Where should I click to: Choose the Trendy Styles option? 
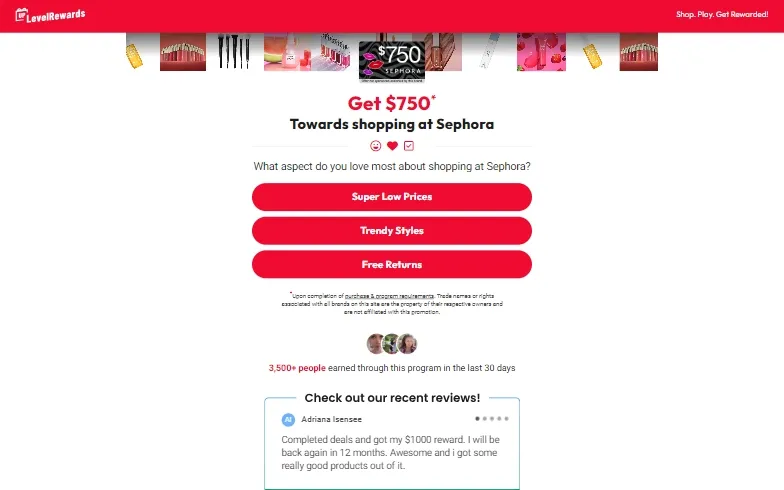click(x=391, y=231)
